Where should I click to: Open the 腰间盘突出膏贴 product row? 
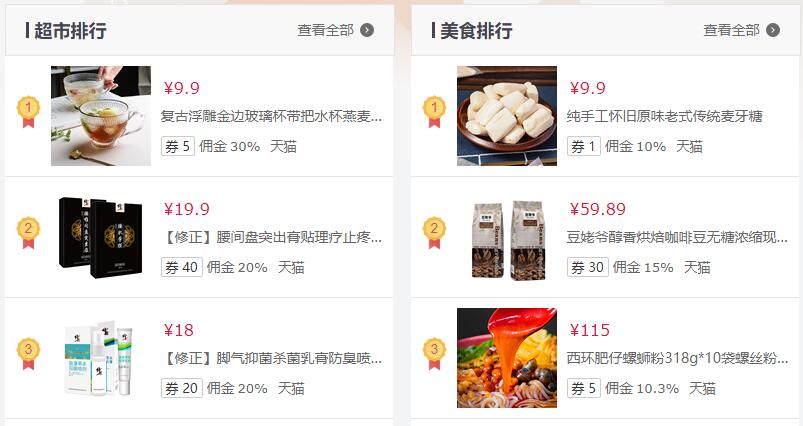(x=271, y=237)
